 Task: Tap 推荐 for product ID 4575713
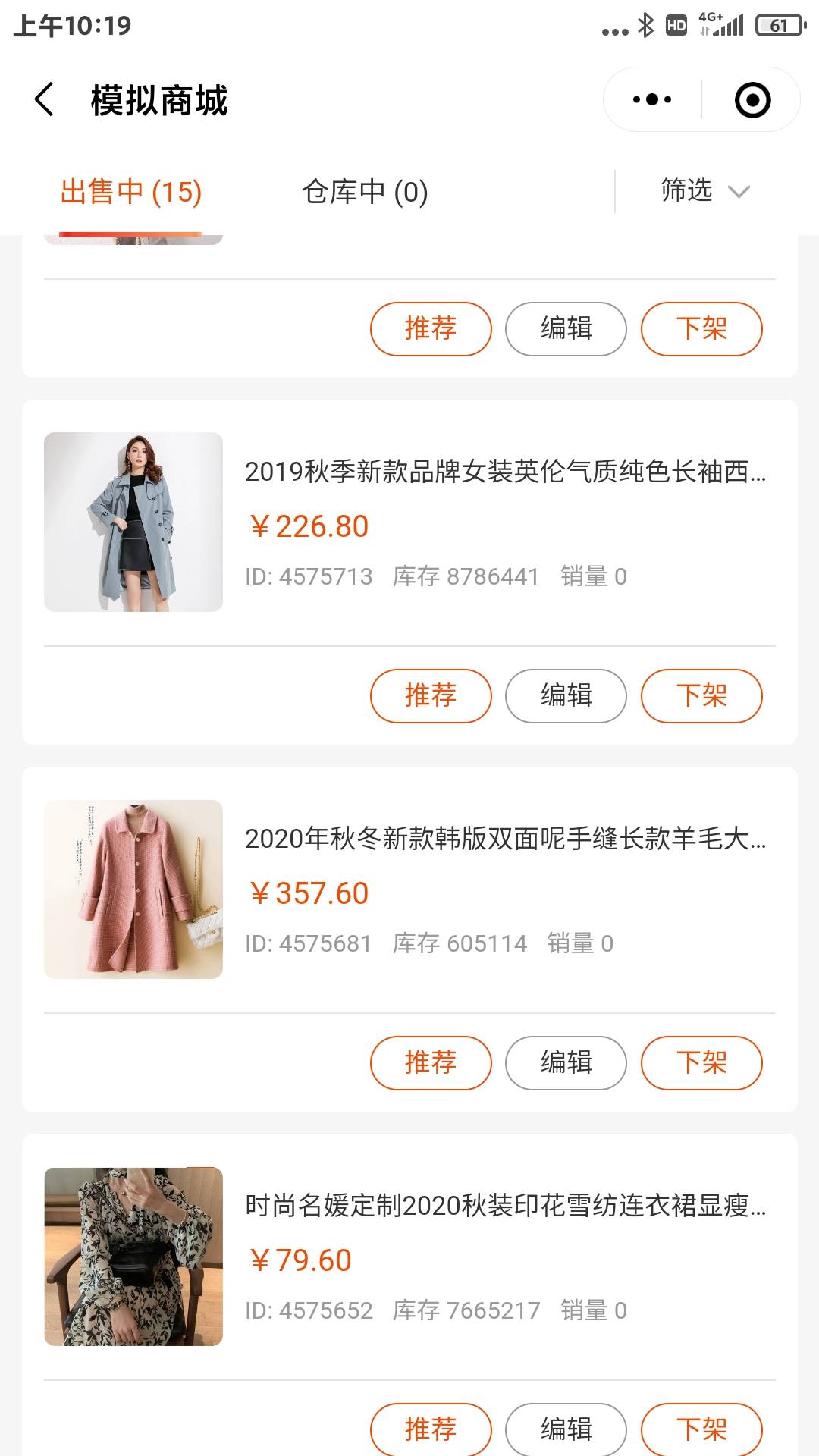[431, 695]
